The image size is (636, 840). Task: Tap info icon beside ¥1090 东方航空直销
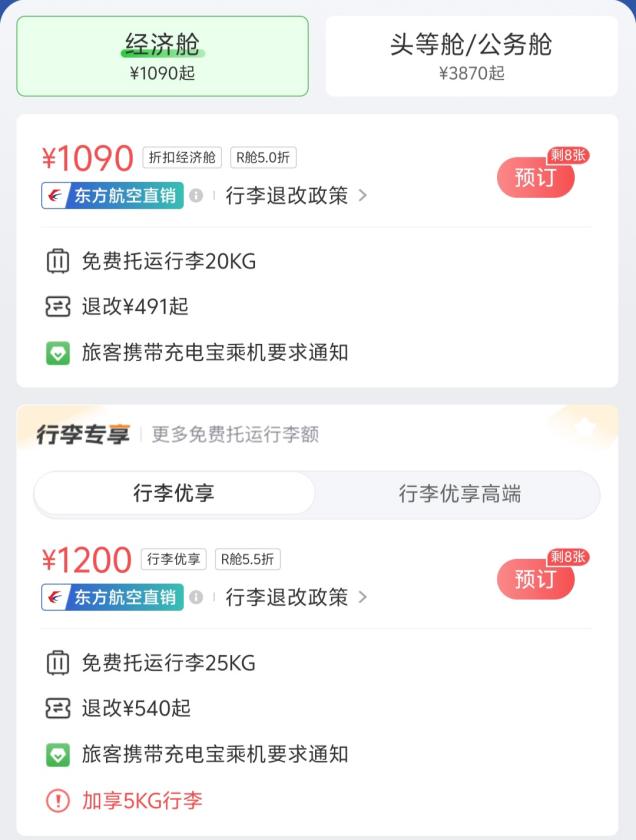pyautogui.click(x=196, y=196)
